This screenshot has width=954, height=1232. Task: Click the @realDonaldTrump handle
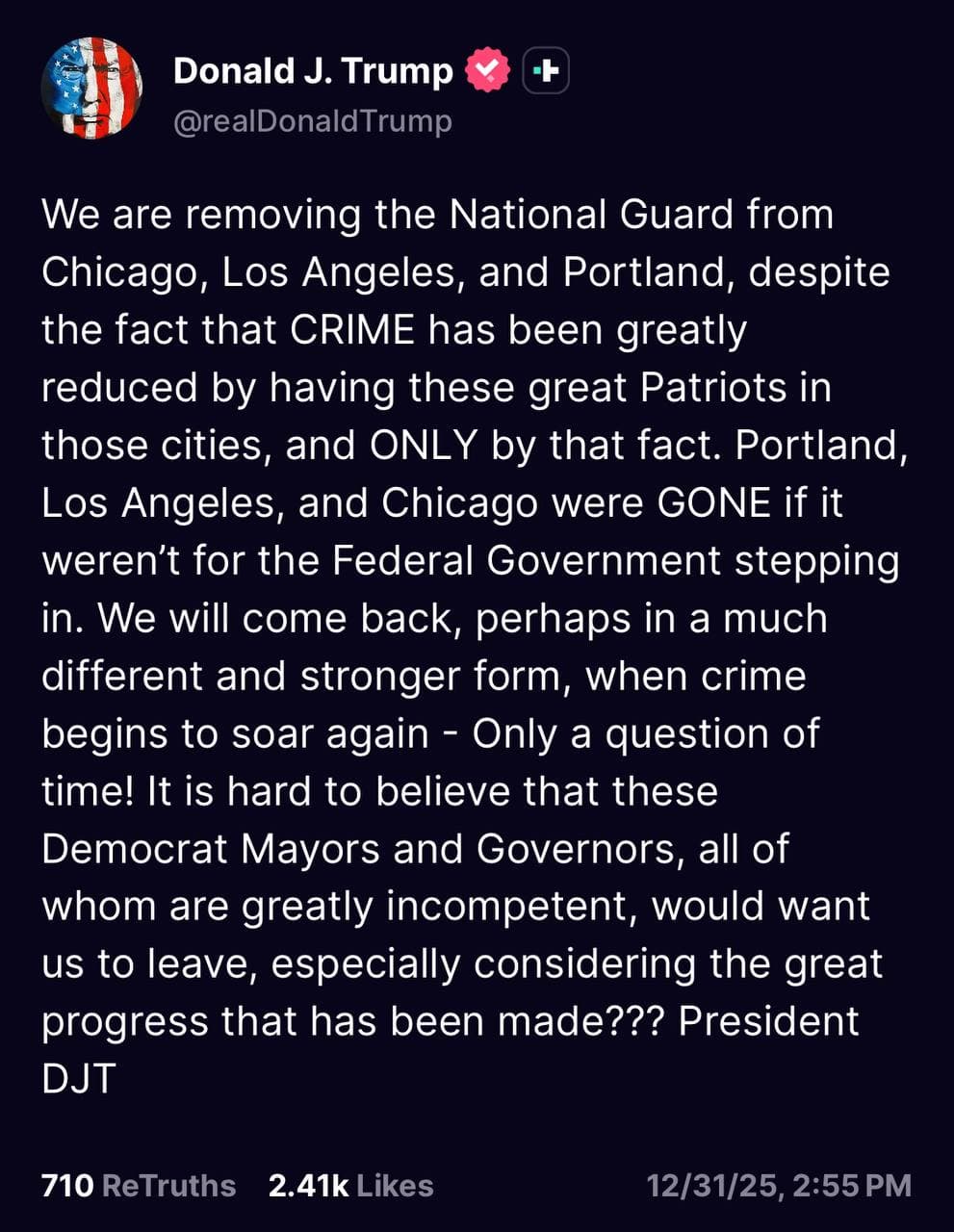[312, 121]
